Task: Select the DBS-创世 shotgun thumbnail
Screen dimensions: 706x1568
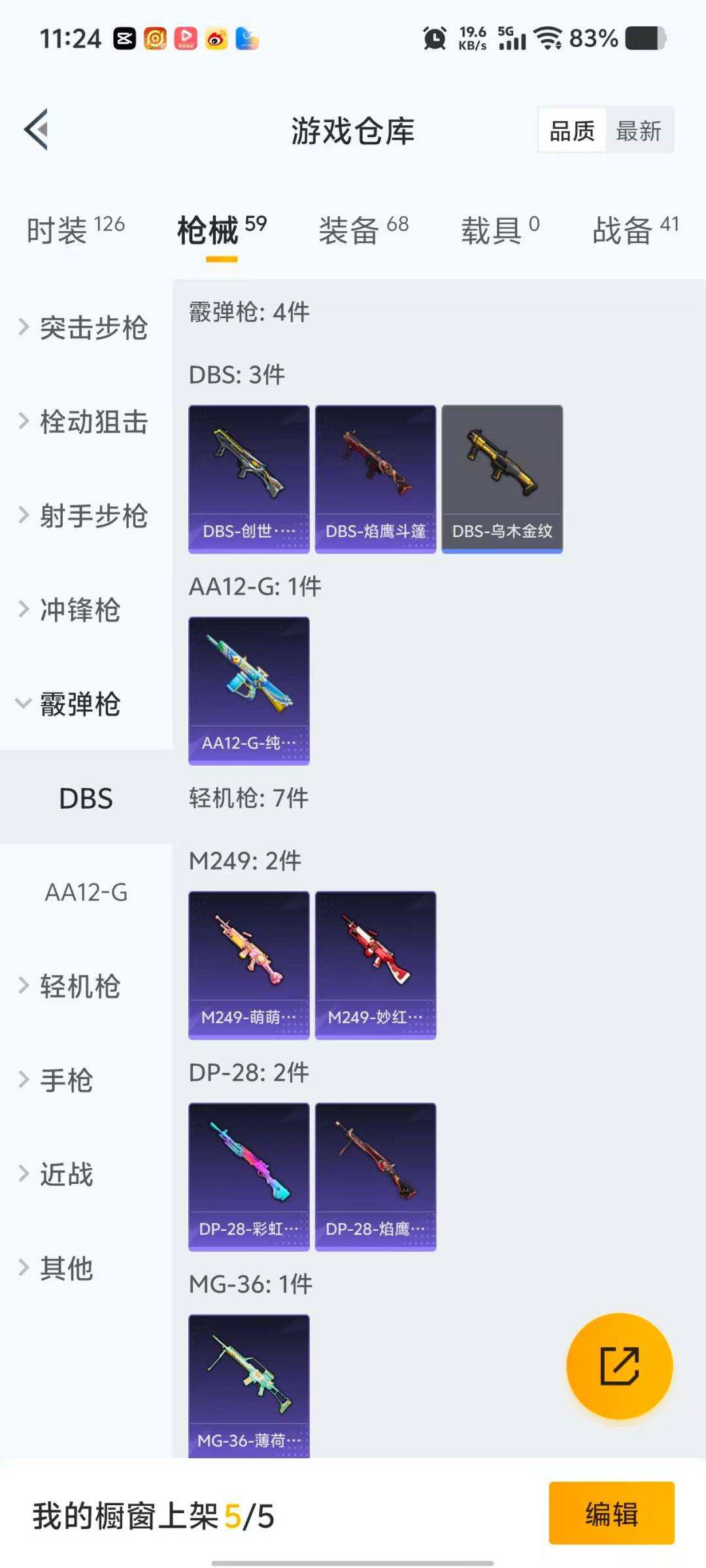Action: point(248,478)
